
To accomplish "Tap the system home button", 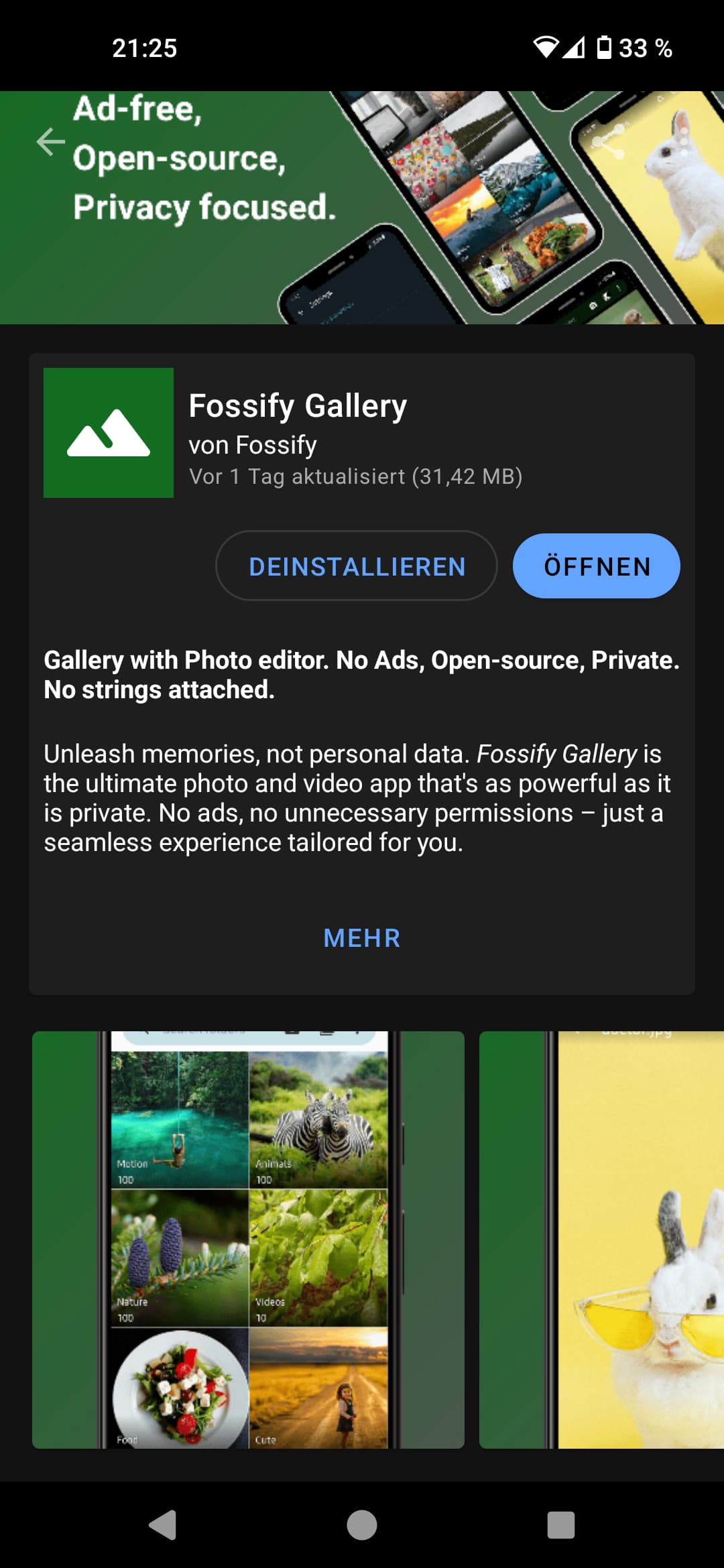I will (362, 1525).
